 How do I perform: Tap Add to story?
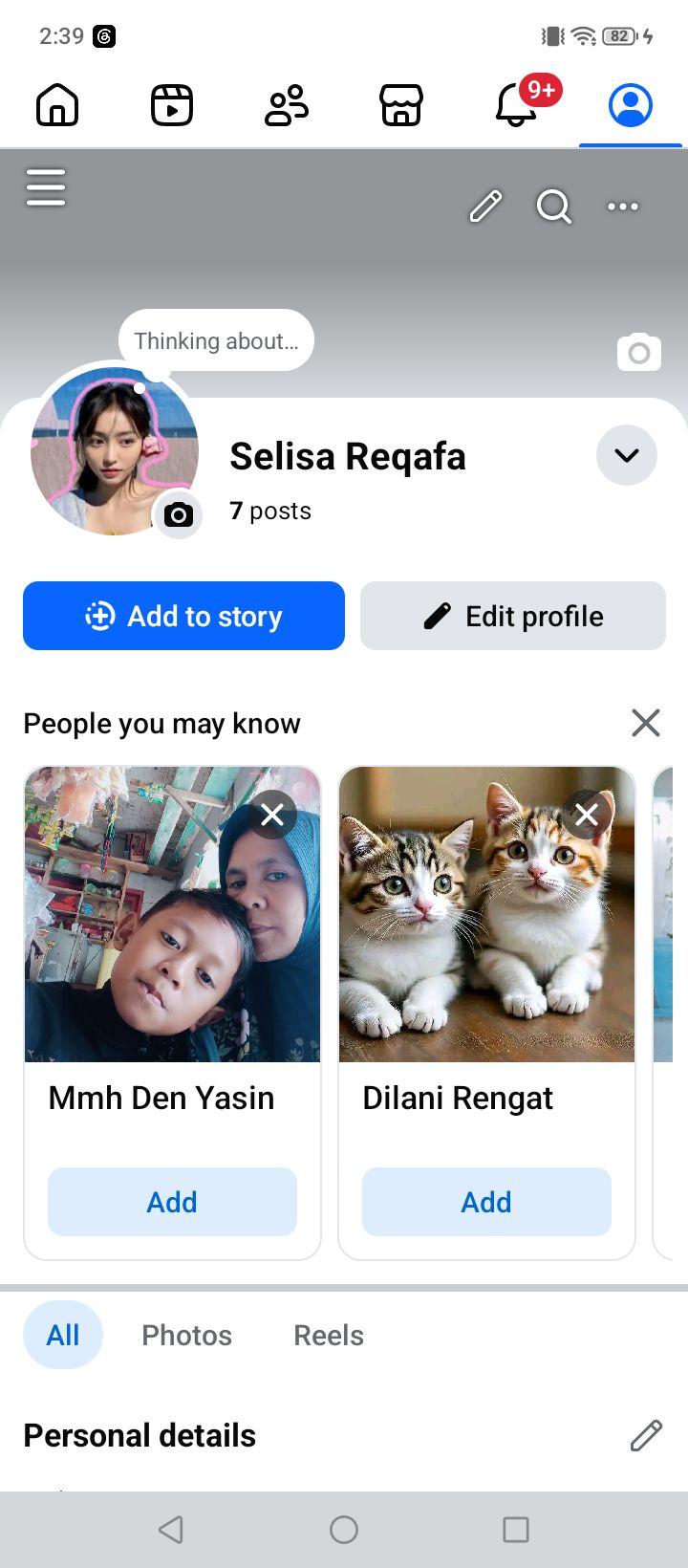pos(183,616)
